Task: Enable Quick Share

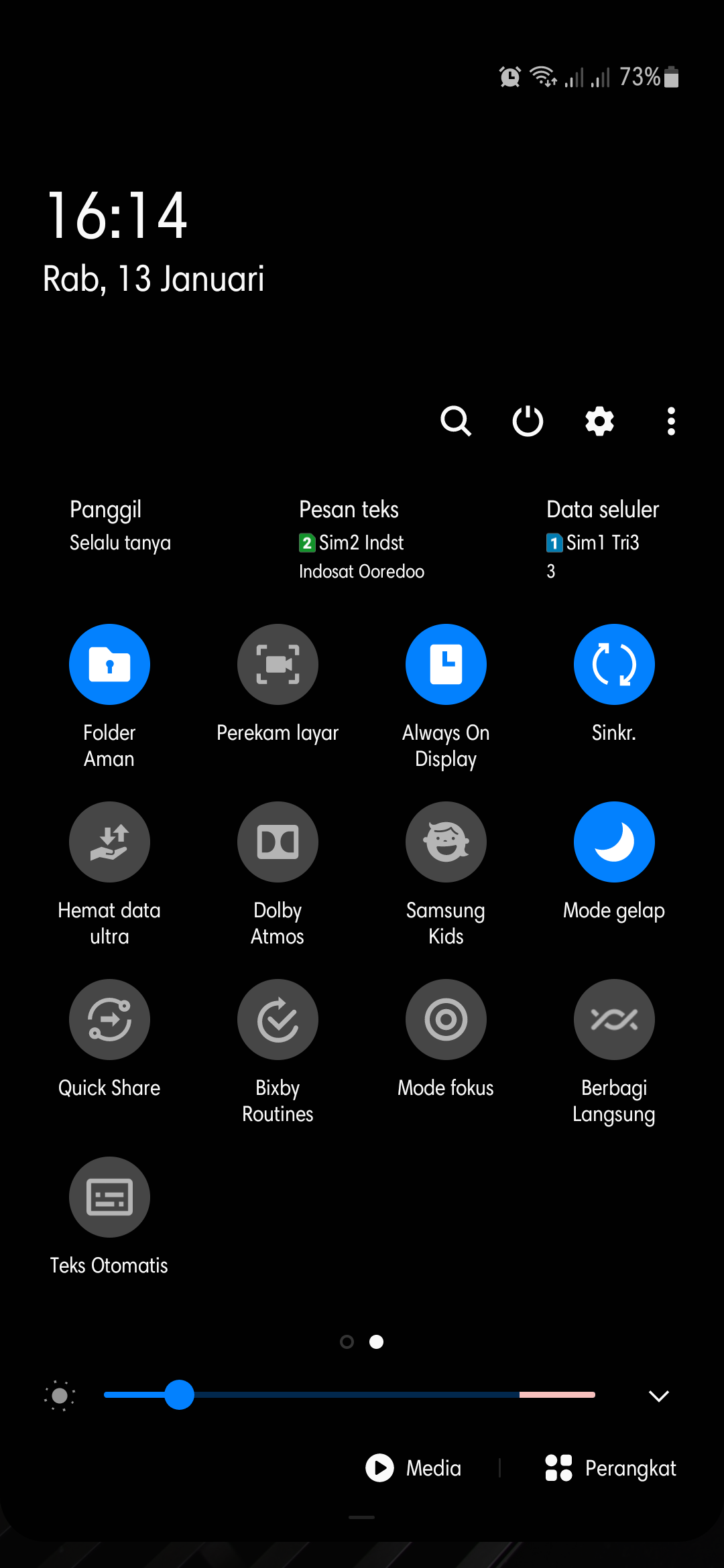Action: click(109, 1019)
